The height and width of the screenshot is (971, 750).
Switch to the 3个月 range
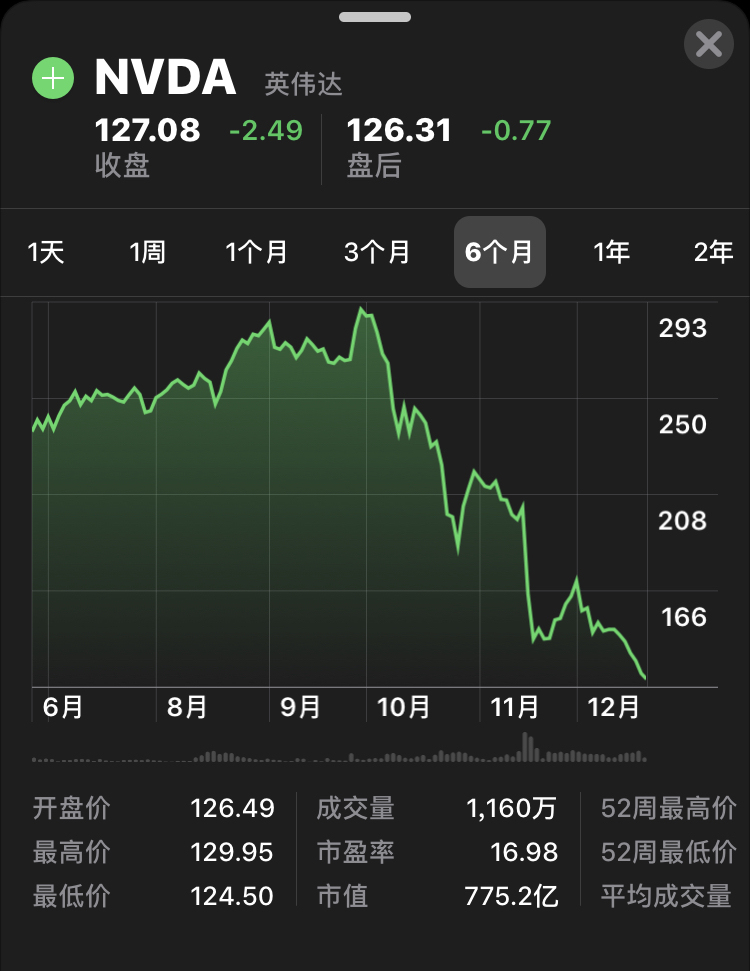click(377, 252)
